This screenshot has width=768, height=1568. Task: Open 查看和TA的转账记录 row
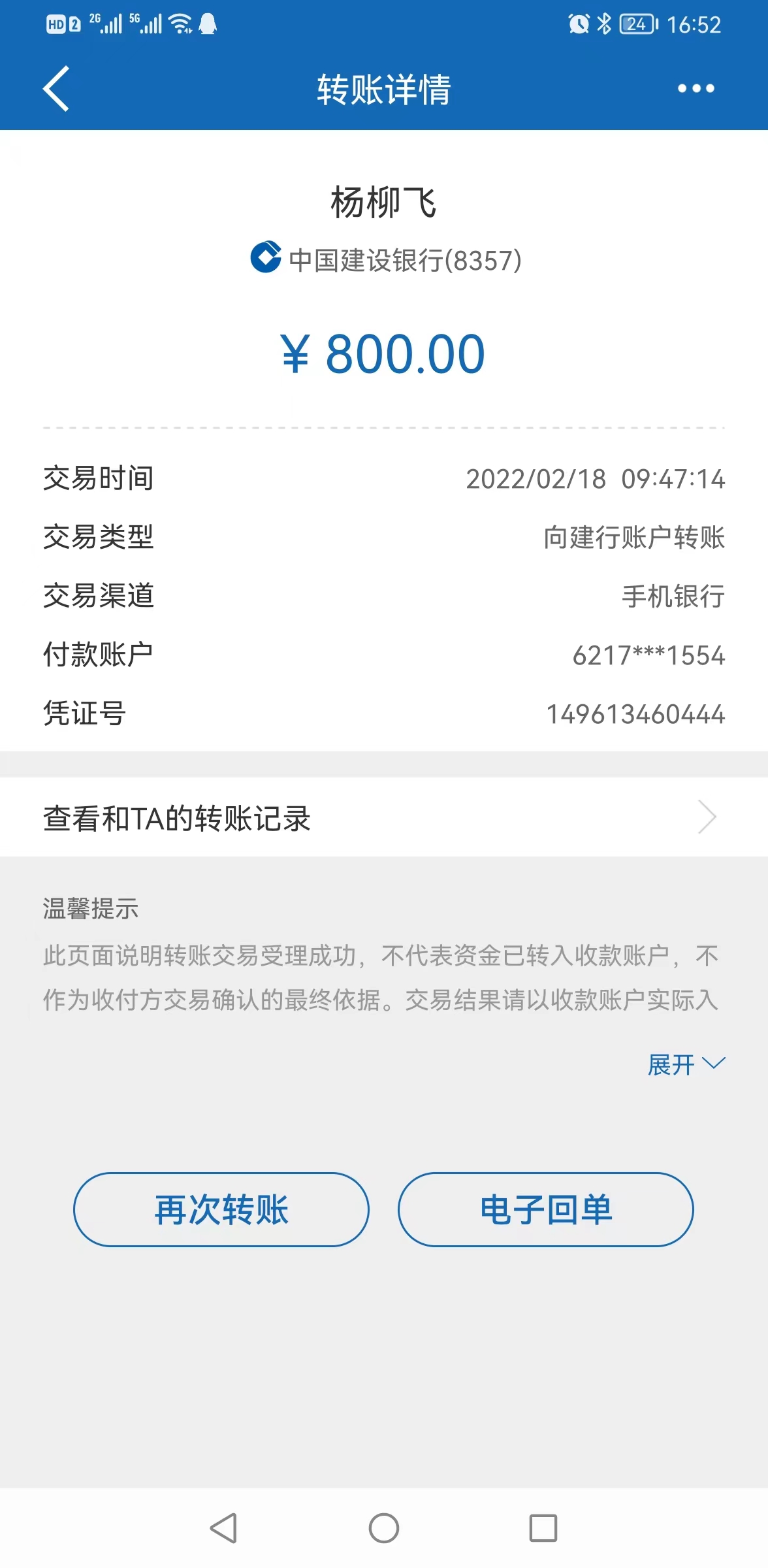click(384, 817)
